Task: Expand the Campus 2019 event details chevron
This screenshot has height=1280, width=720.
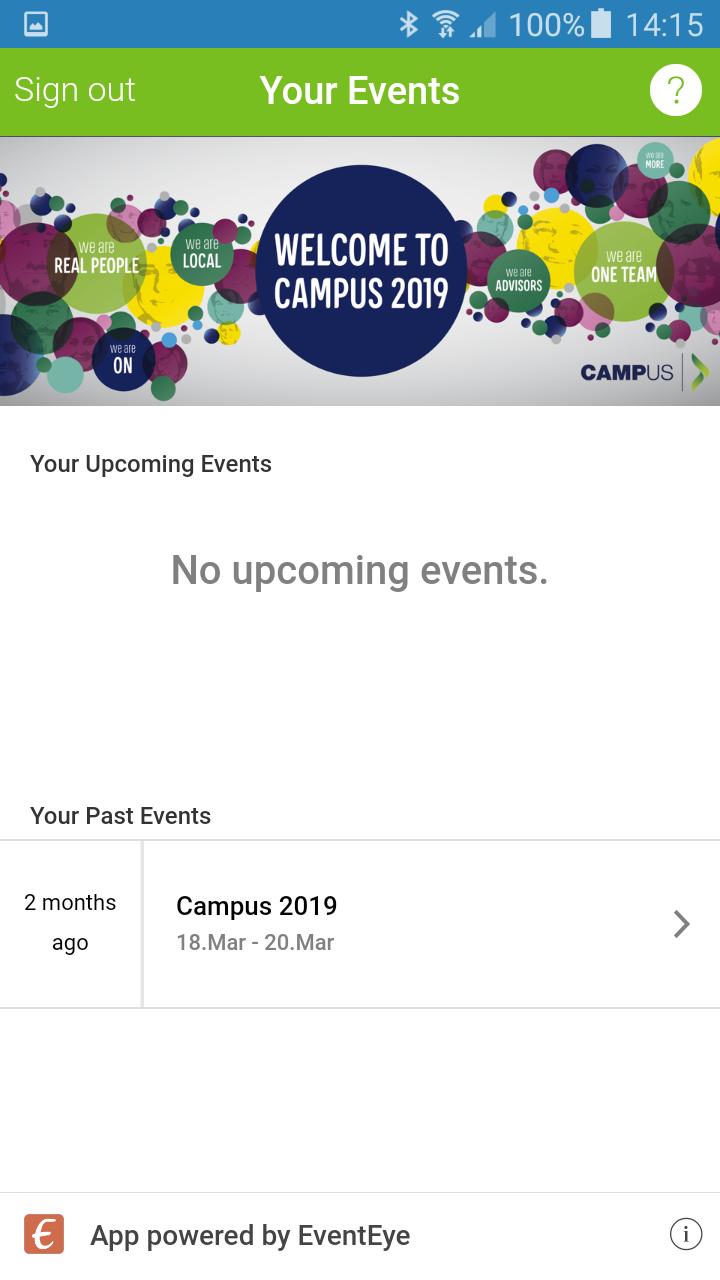Action: tap(681, 923)
